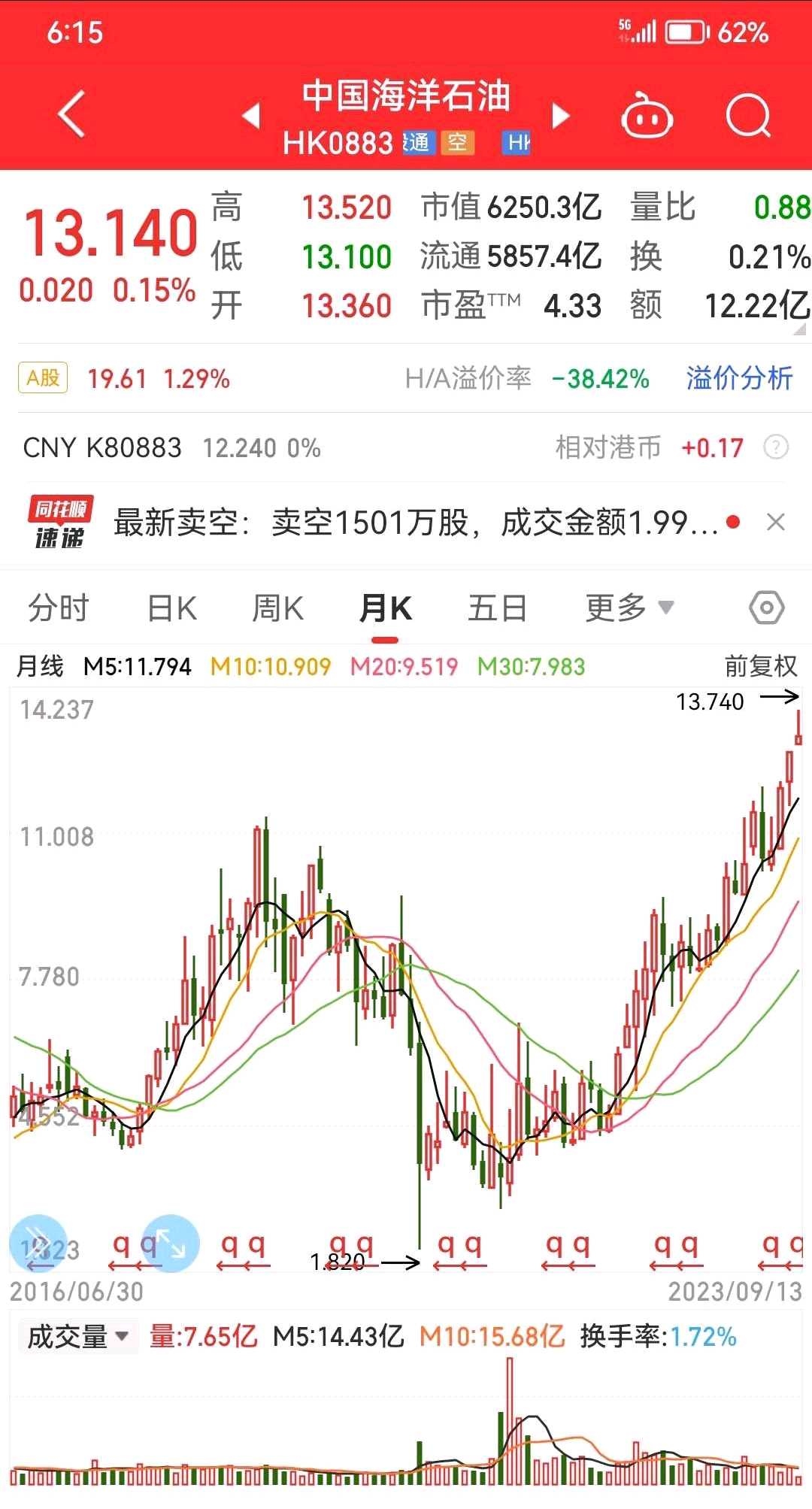Switch to the 分时 tab

[x=59, y=606]
